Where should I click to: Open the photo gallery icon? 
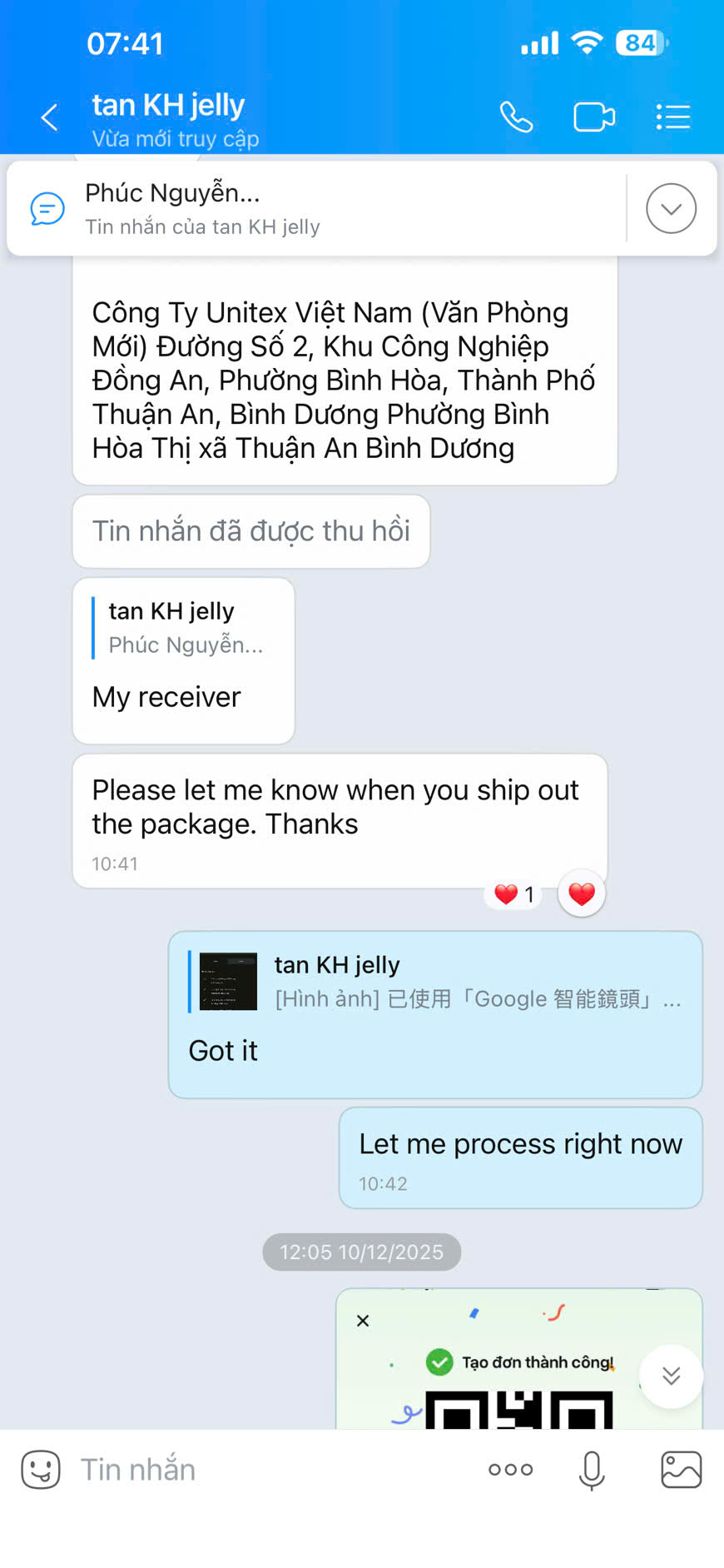[681, 1469]
